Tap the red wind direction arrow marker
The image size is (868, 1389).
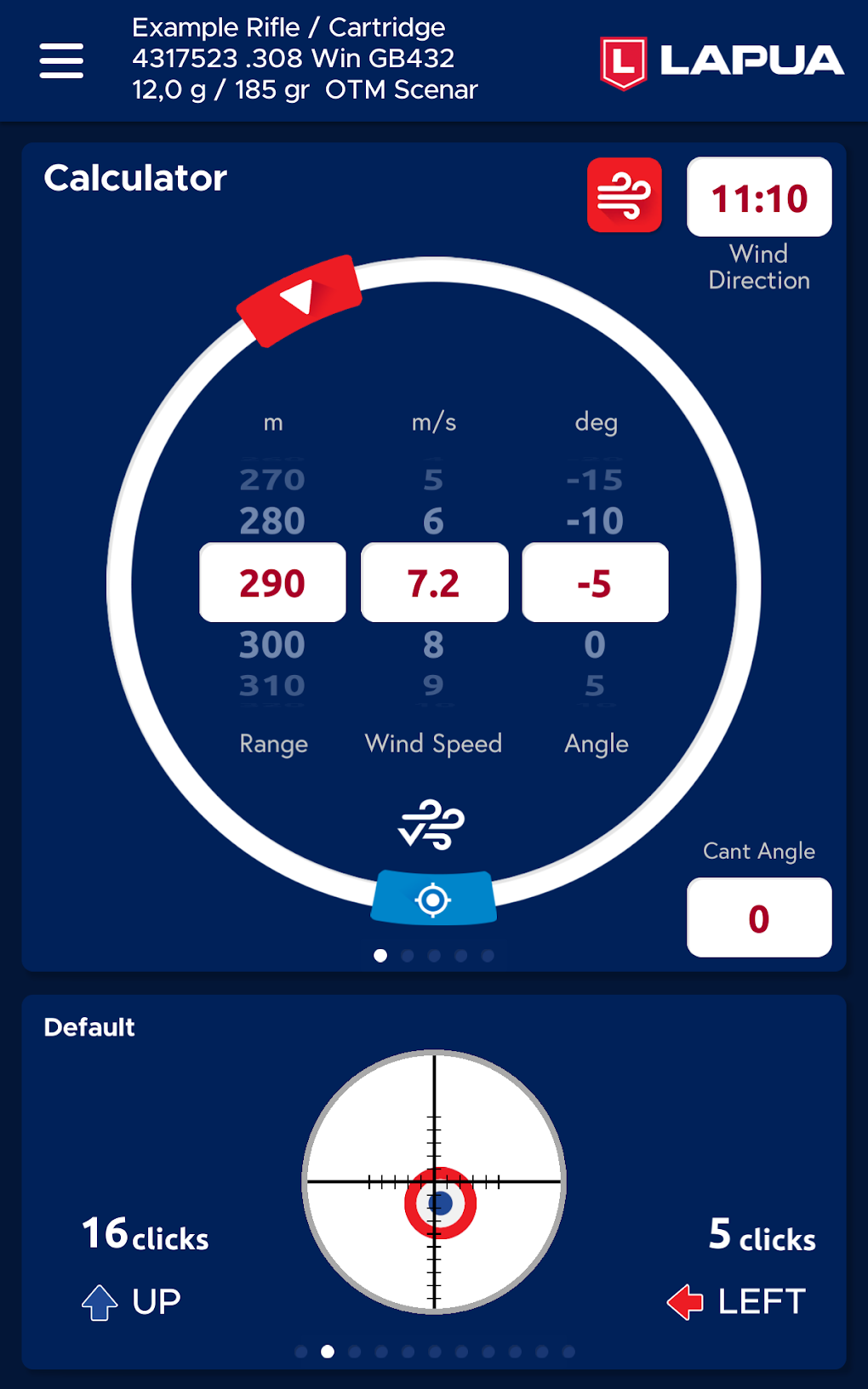300,300
